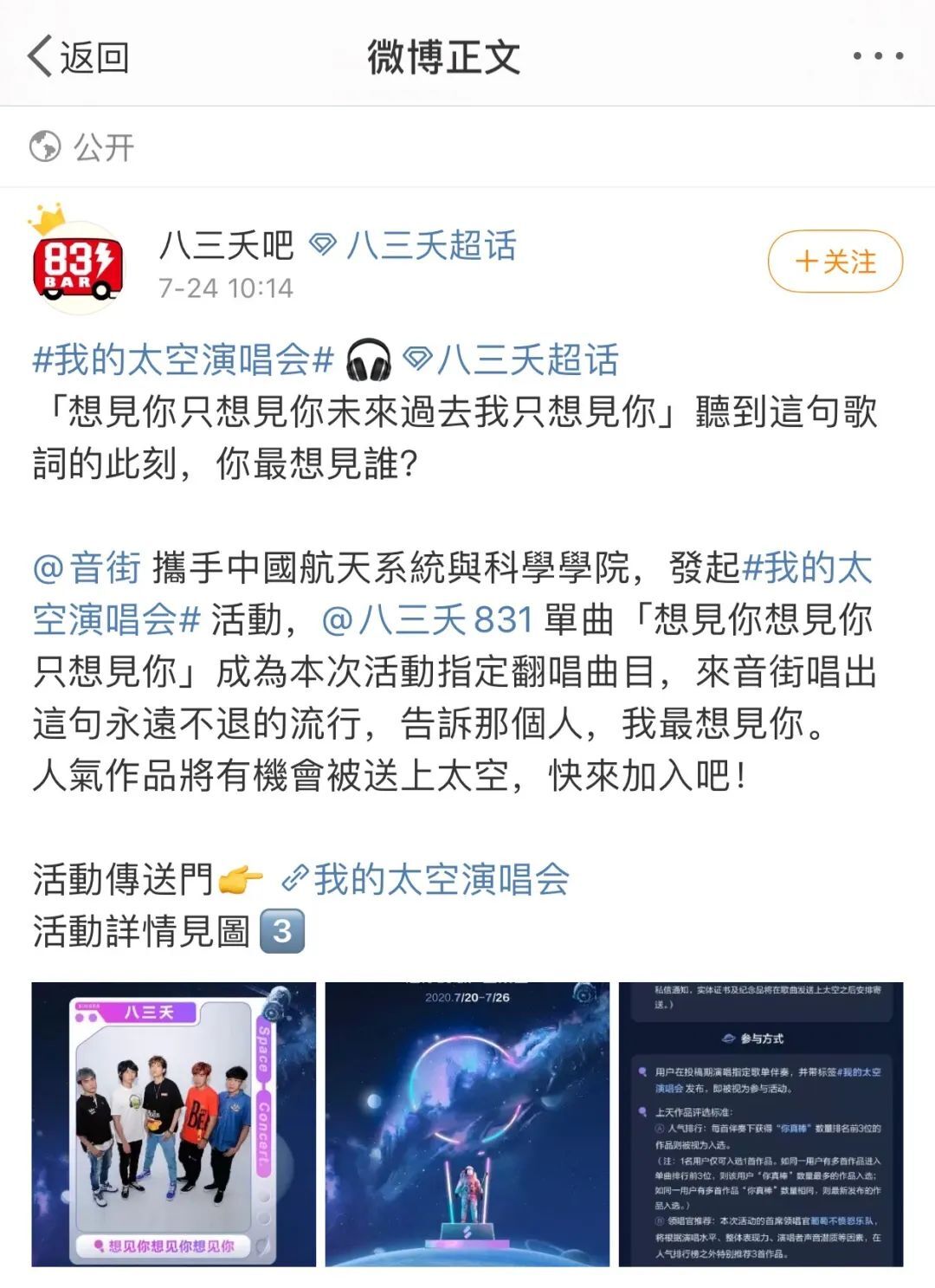This screenshot has width=935, height=1288.
Task: Open the three-dot overflow menu
Action: [878, 56]
